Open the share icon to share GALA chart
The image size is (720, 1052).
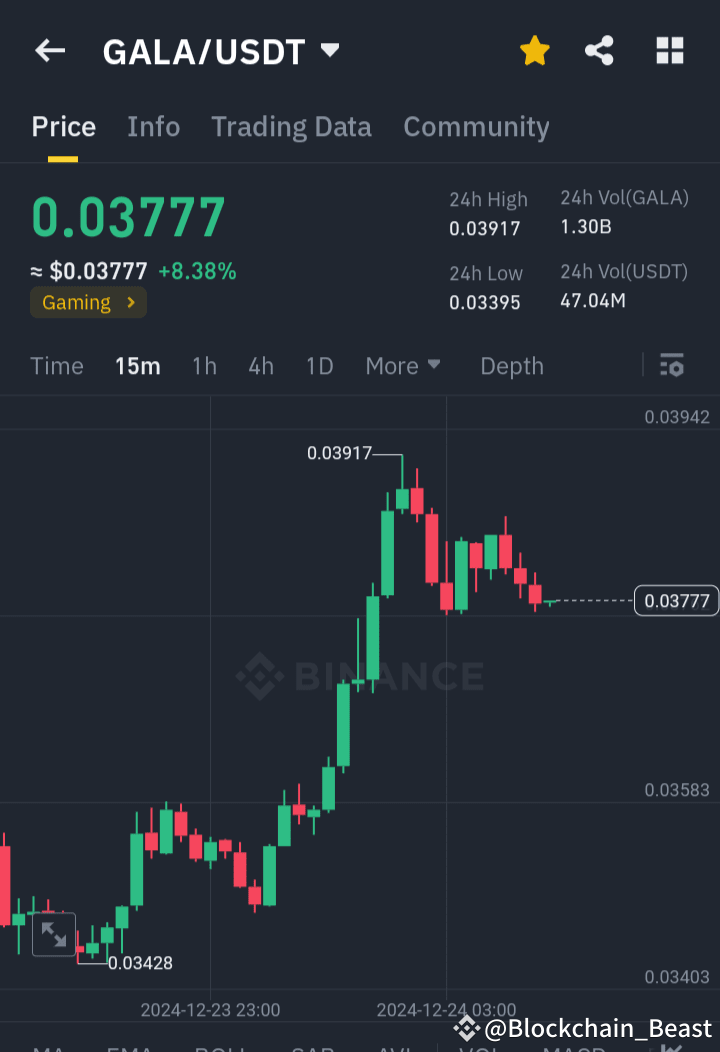point(599,50)
